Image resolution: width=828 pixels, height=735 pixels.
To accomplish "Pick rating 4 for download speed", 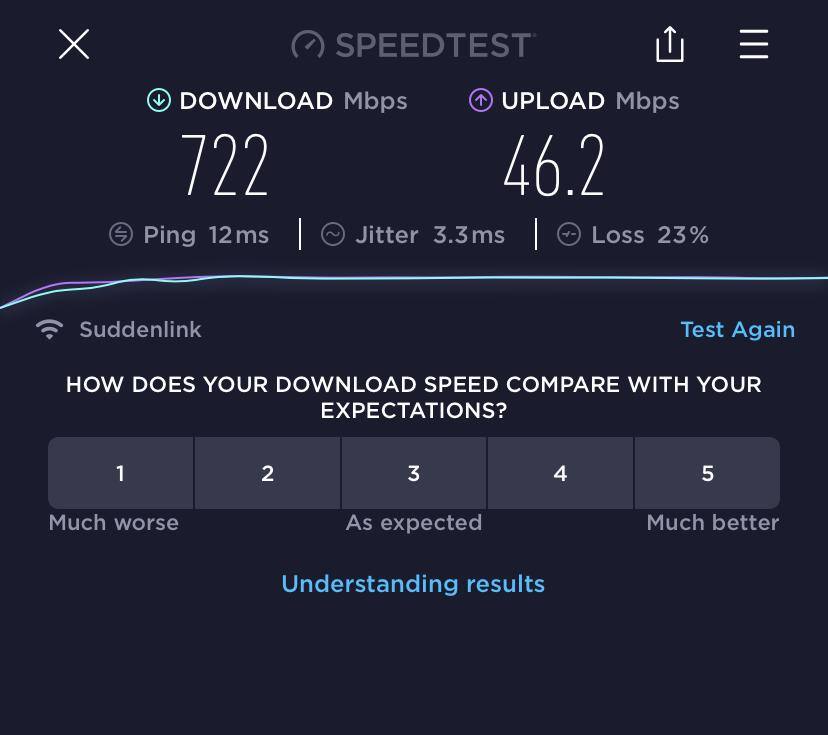I will point(560,473).
